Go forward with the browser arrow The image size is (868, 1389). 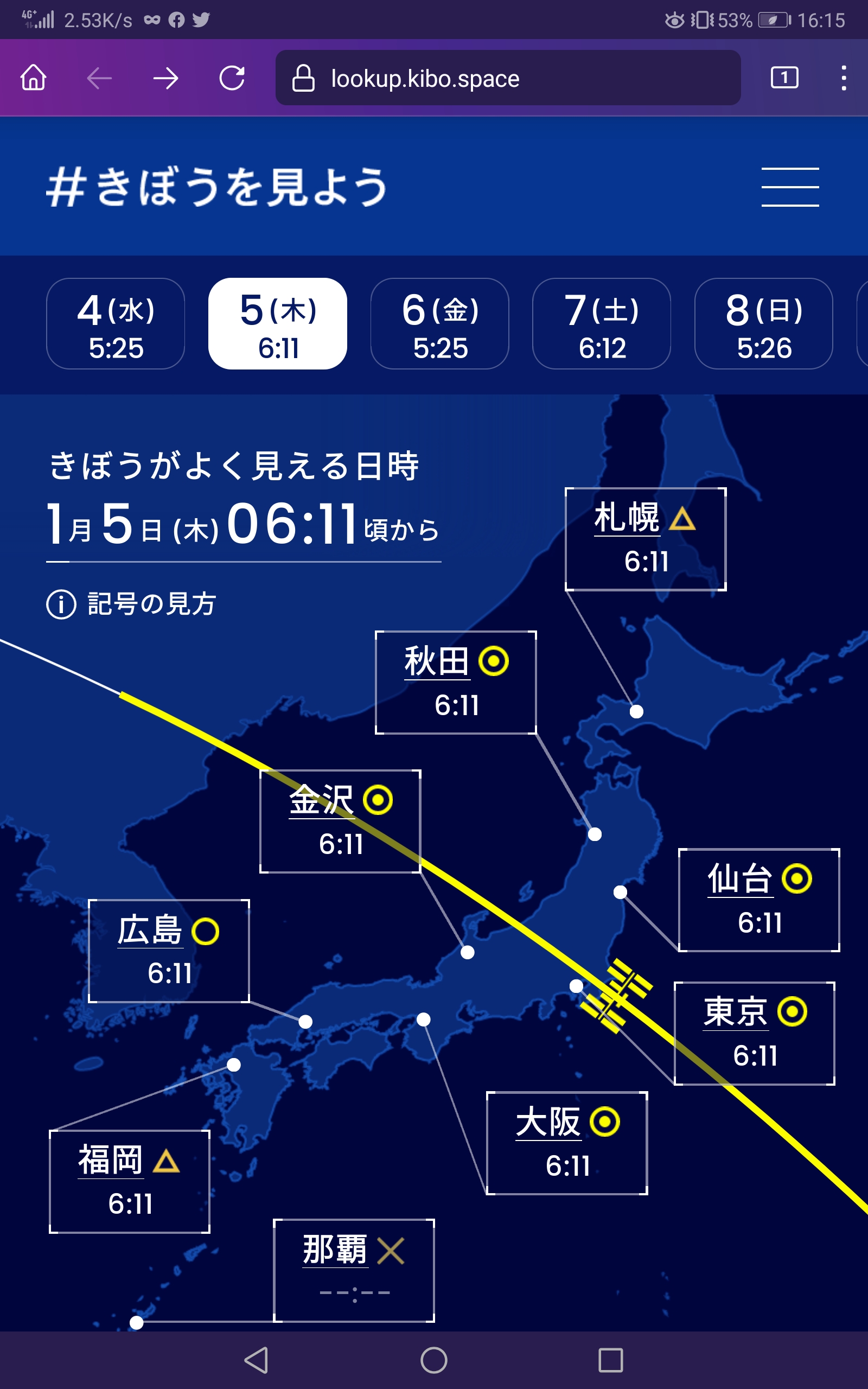[x=166, y=78]
